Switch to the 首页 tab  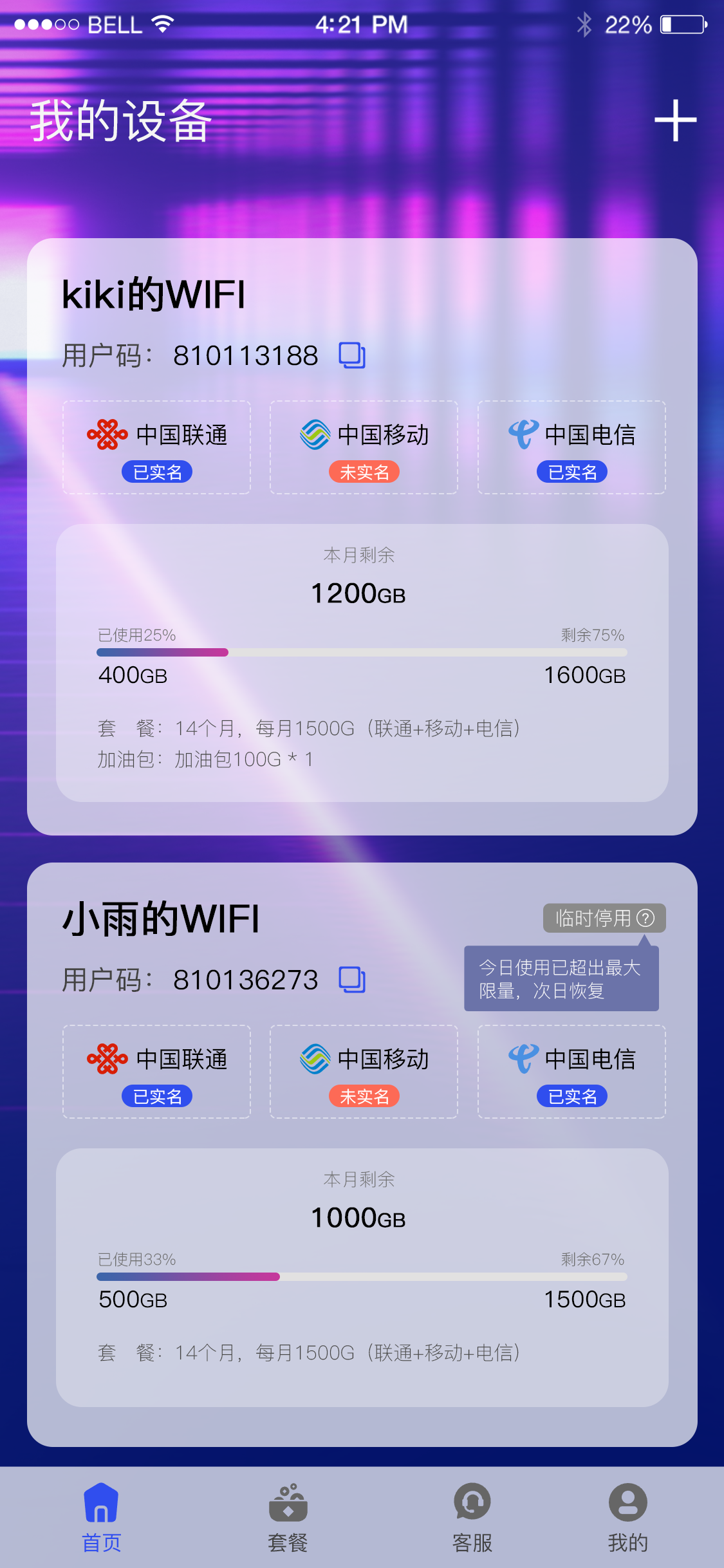(101, 1517)
